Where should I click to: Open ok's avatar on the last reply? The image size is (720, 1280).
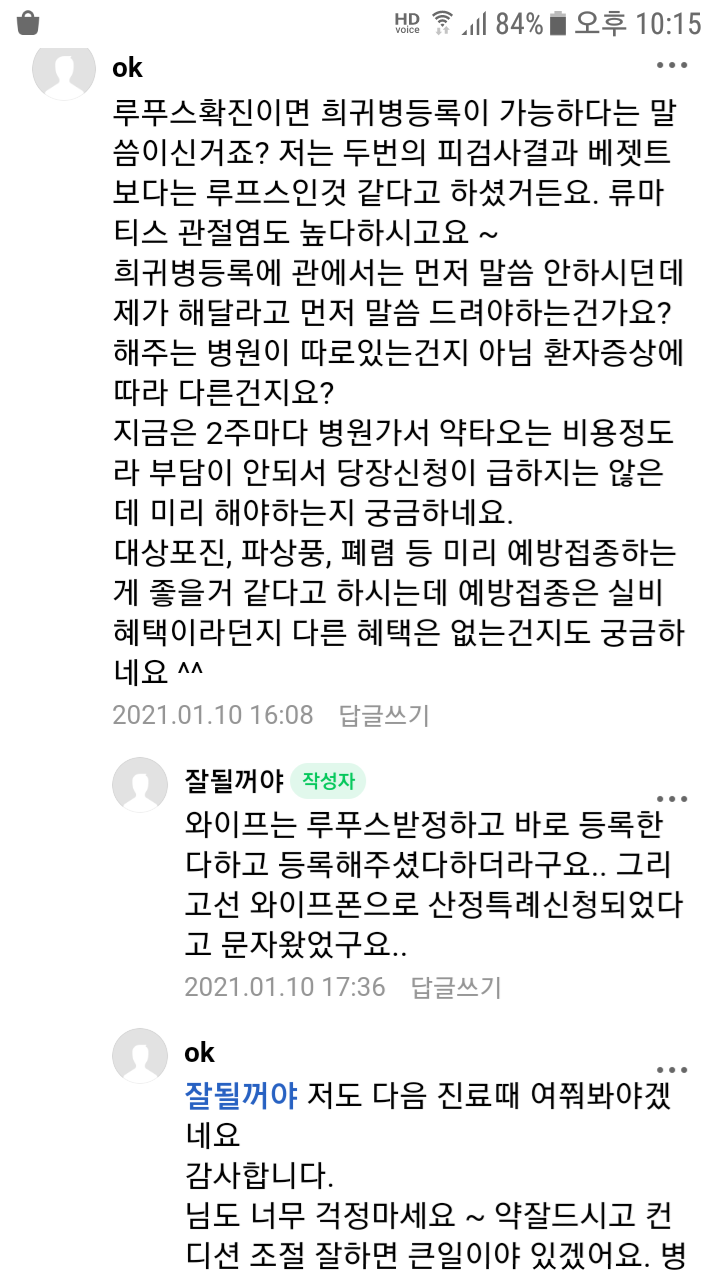pyautogui.click(x=140, y=1056)
